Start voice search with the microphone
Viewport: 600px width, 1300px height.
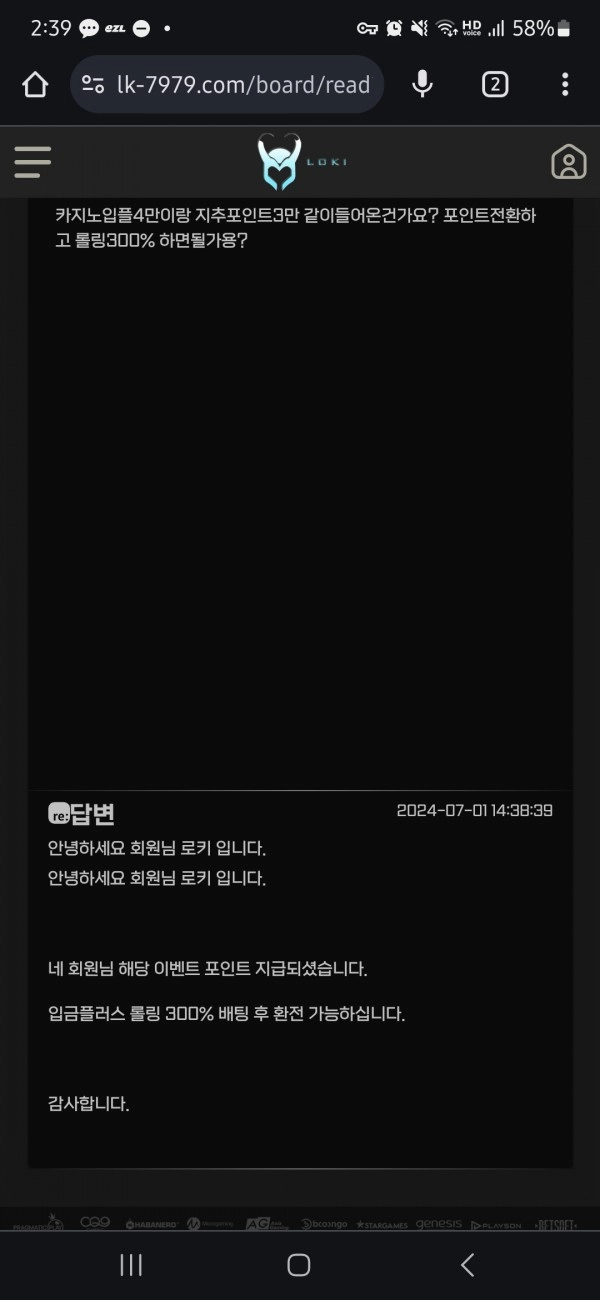coord(423,85)
